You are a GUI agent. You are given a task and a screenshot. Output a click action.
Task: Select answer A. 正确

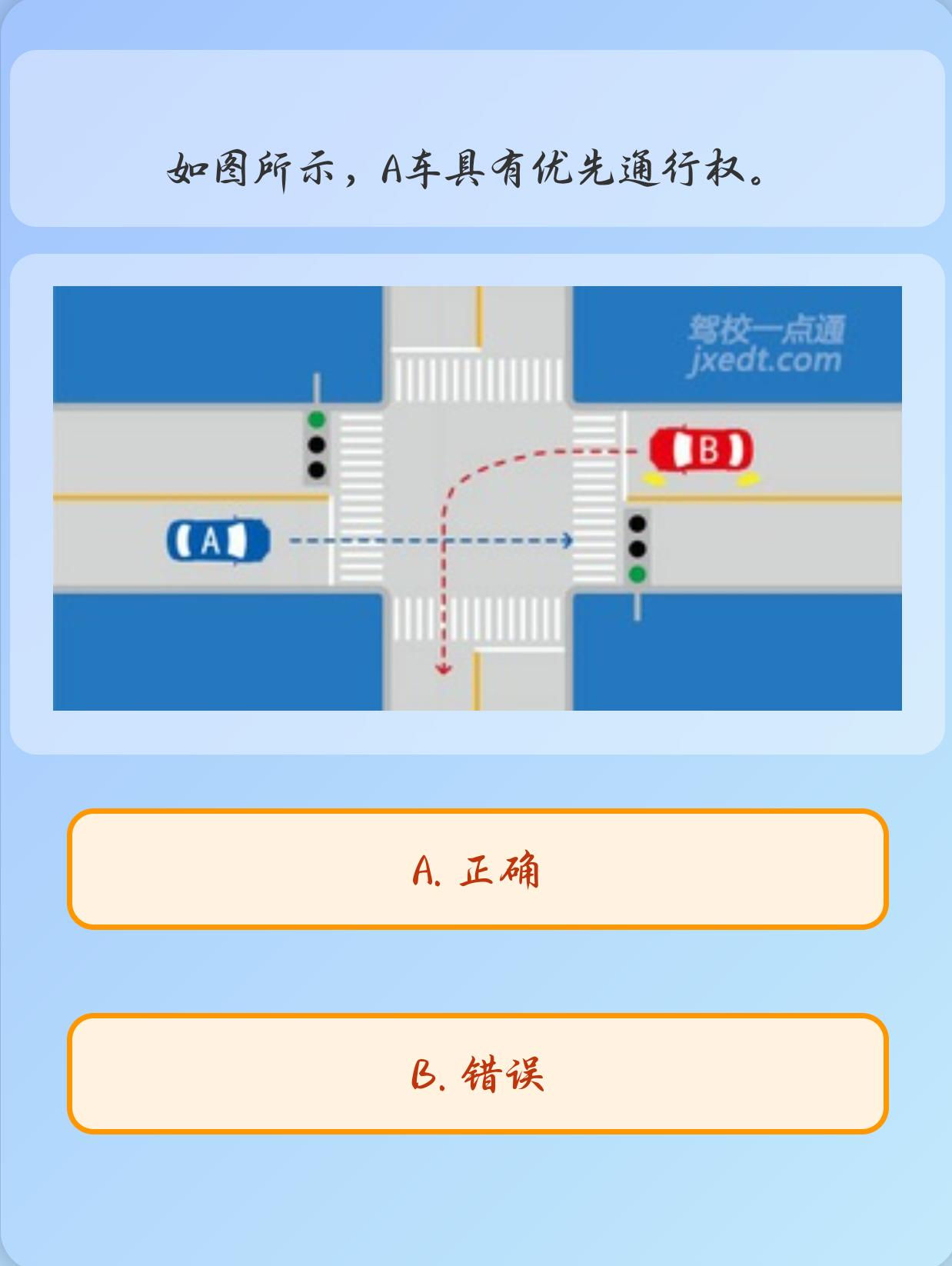477,869
